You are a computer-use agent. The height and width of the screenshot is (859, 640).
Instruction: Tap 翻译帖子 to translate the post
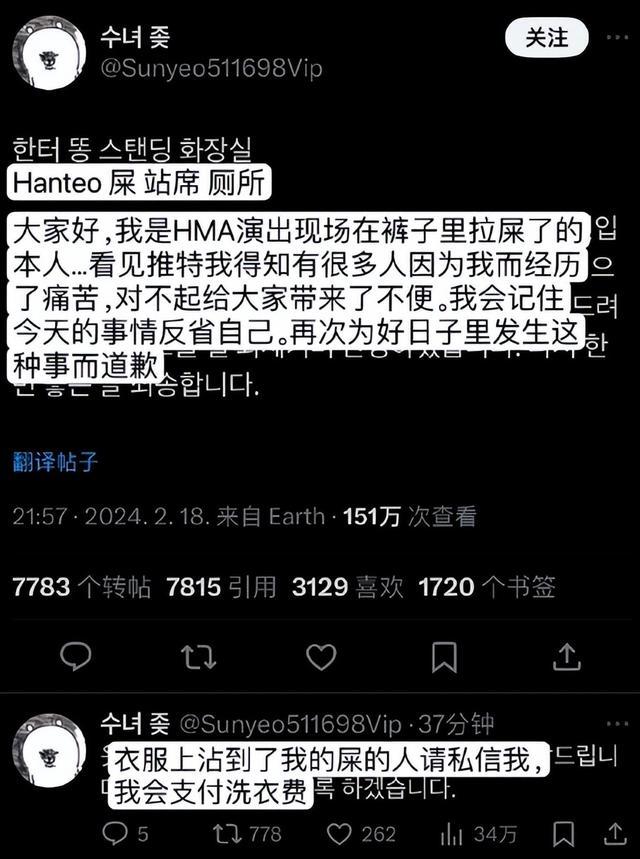(x=55, y=462)
